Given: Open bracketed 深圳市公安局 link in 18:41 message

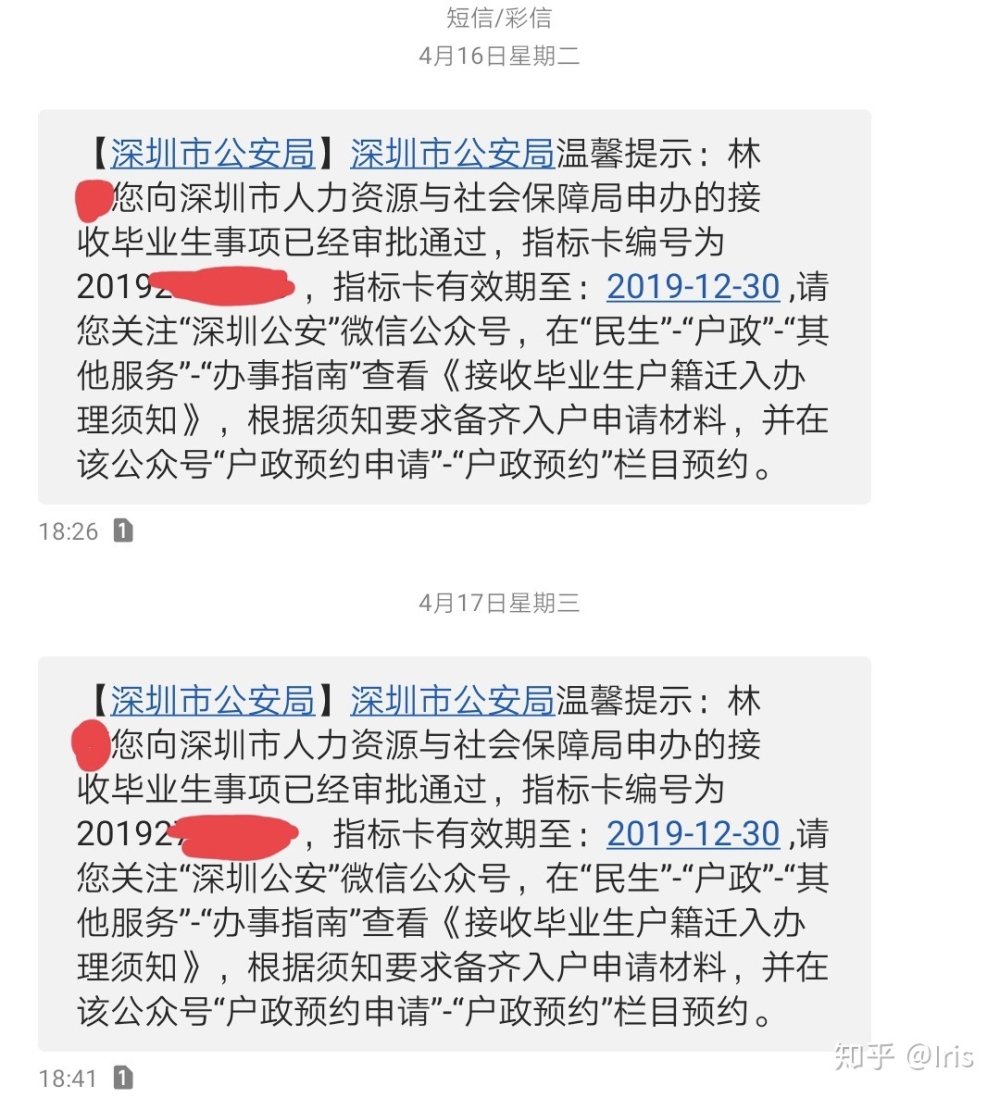Looking at the screenshot, I should [213, 701].
